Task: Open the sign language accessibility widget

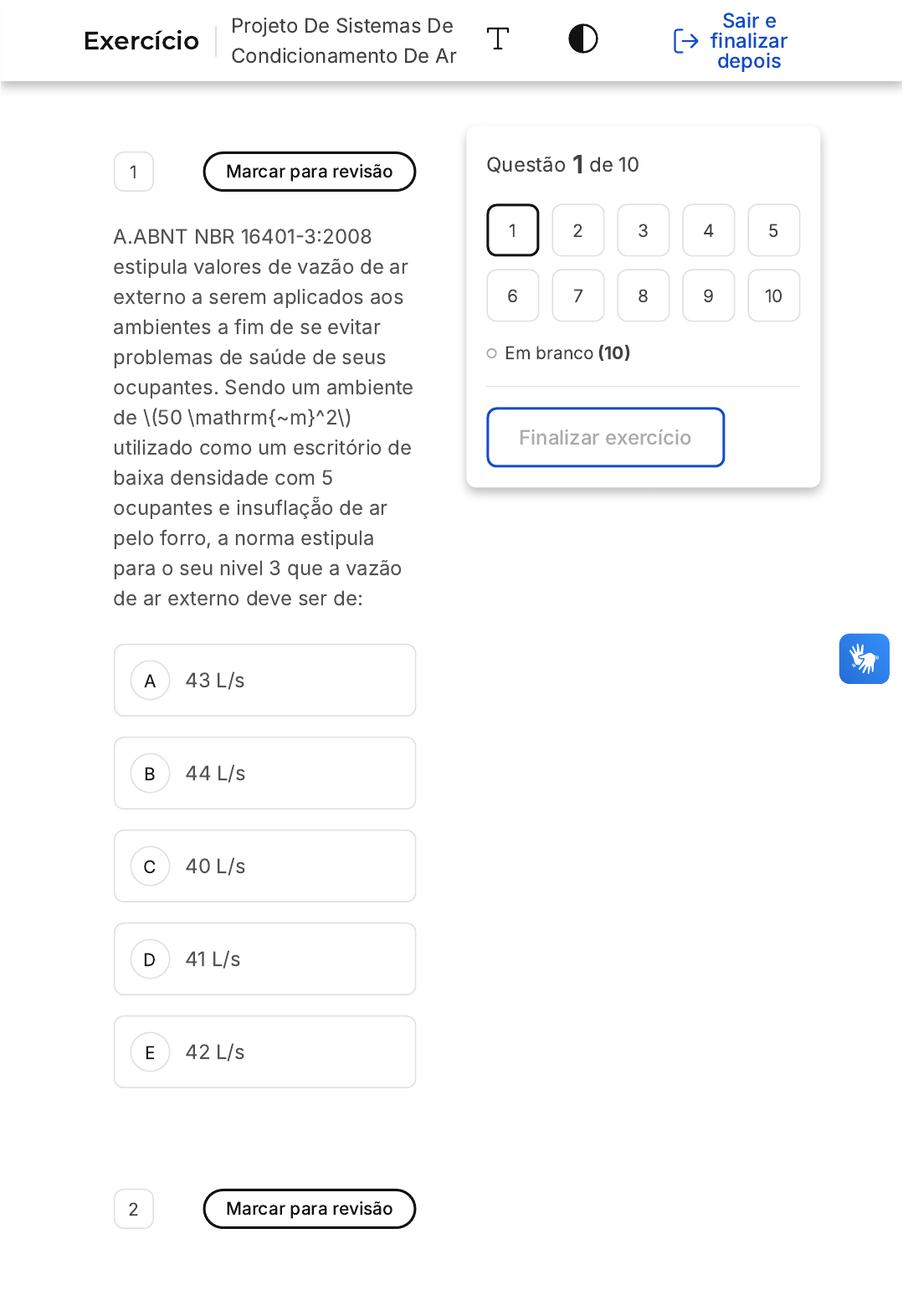Action: click(864, 659)
